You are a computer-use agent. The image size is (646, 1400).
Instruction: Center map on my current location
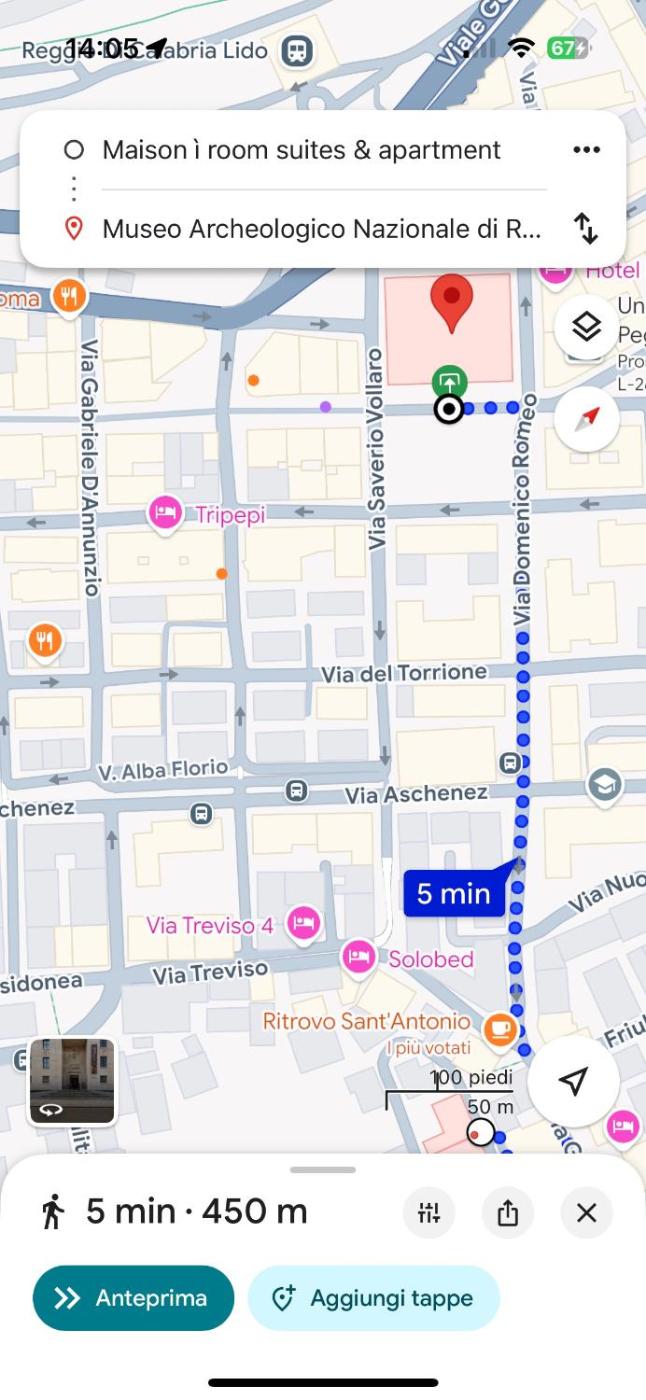click(x=573, y=1081)
